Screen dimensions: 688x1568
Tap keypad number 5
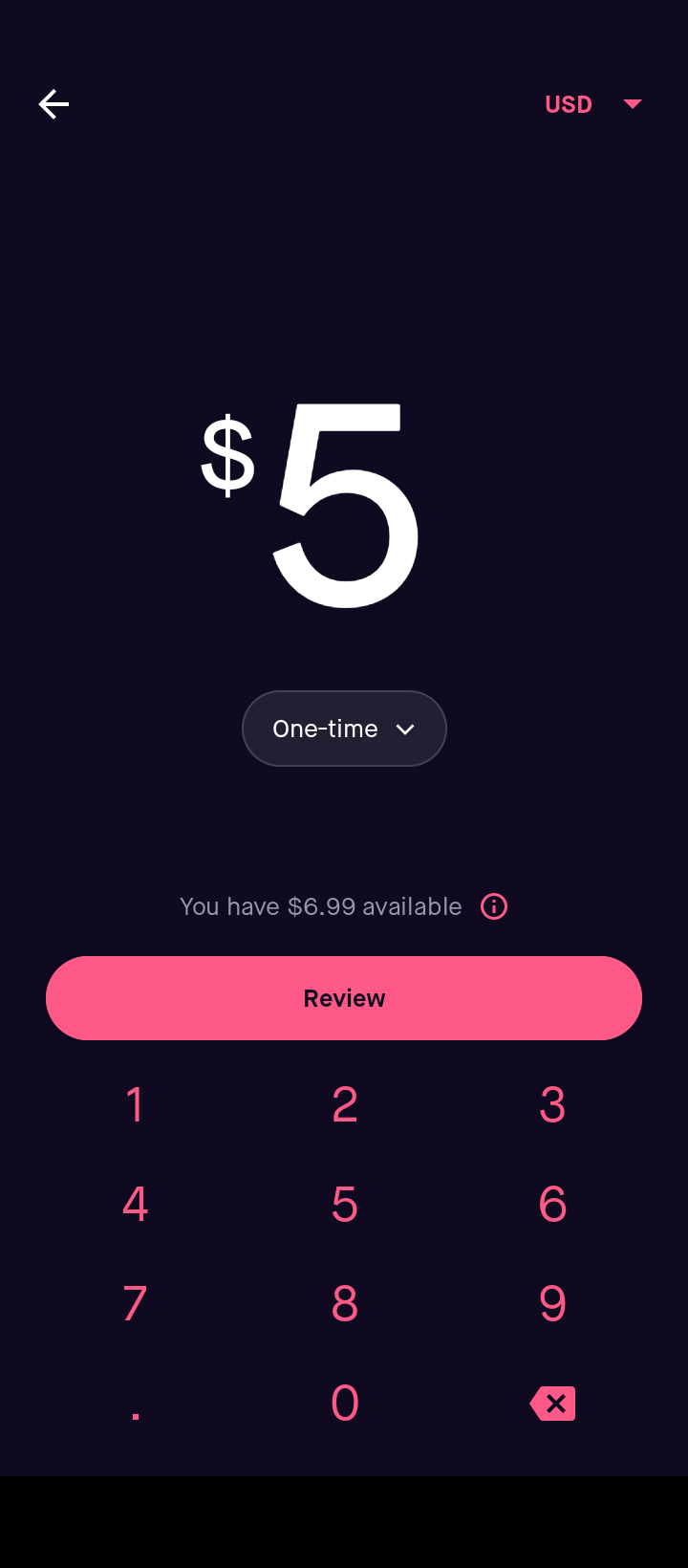(x=344, y=1205)
